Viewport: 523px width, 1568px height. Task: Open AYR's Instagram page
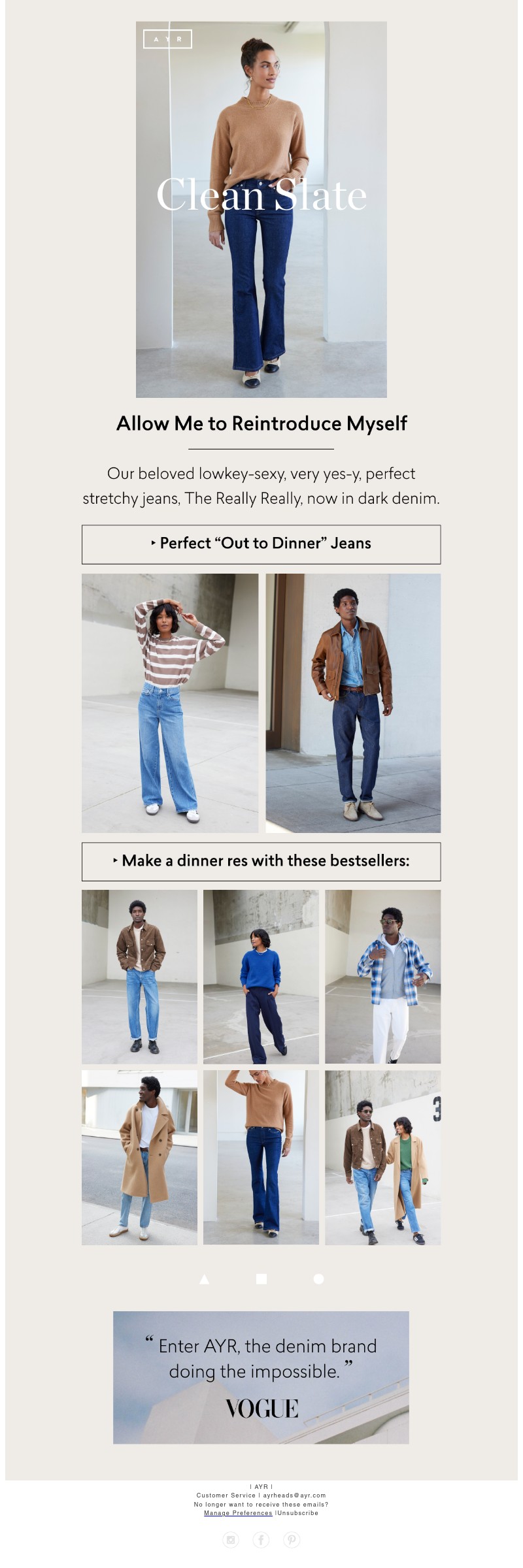[231, 1540]
